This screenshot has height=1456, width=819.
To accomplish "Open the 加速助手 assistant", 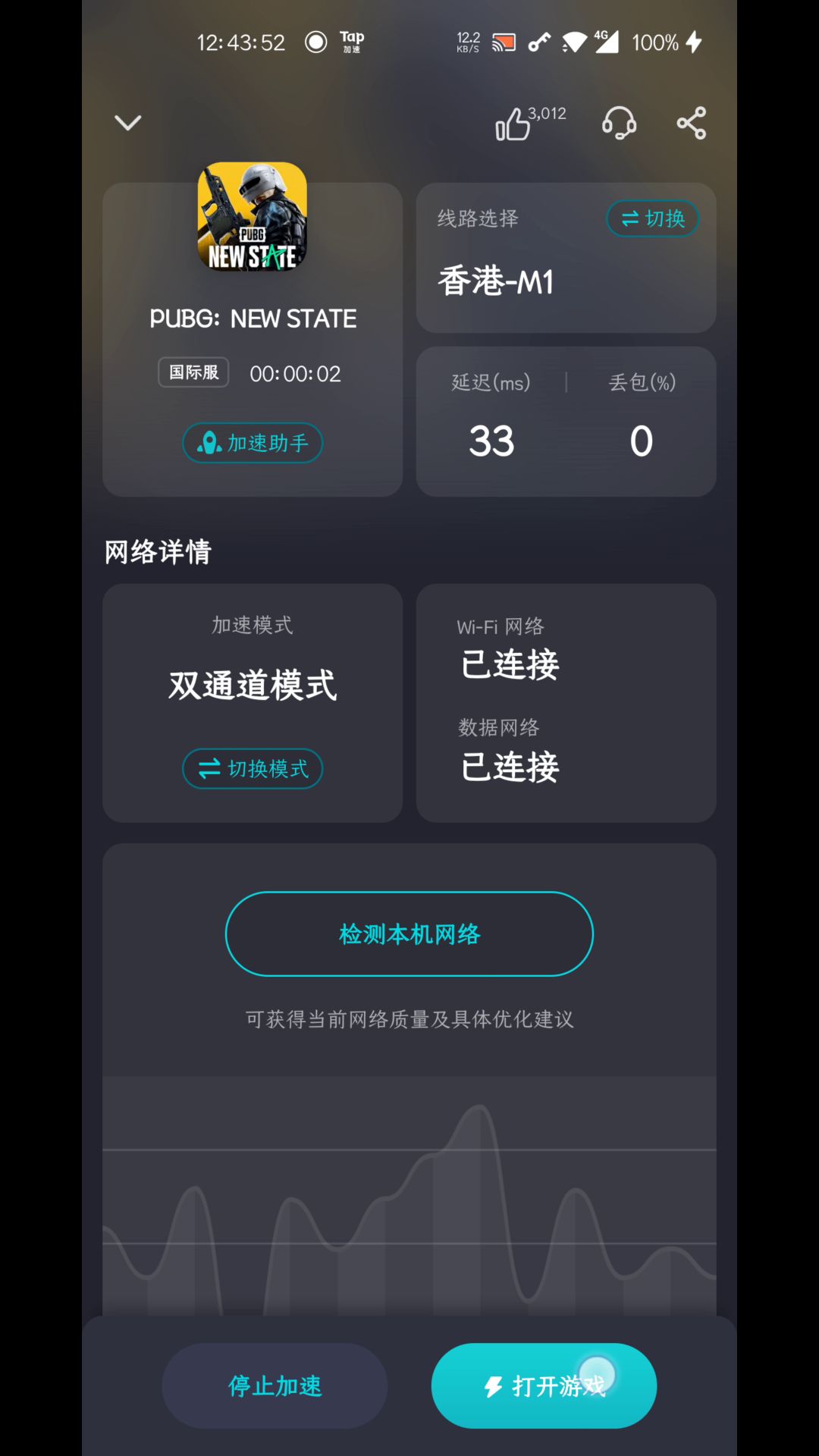I will 253,443.
